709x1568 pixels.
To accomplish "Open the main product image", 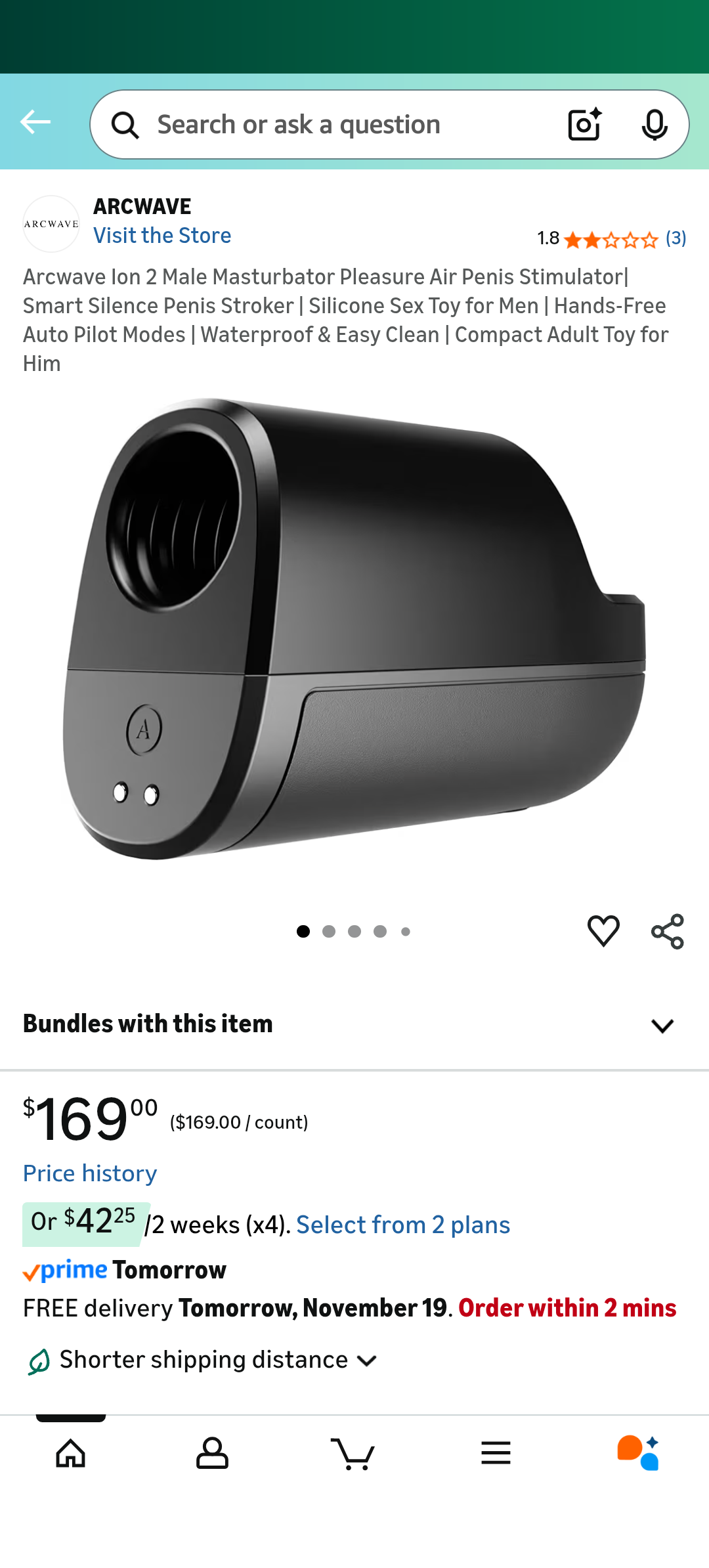I will [354, 630].
